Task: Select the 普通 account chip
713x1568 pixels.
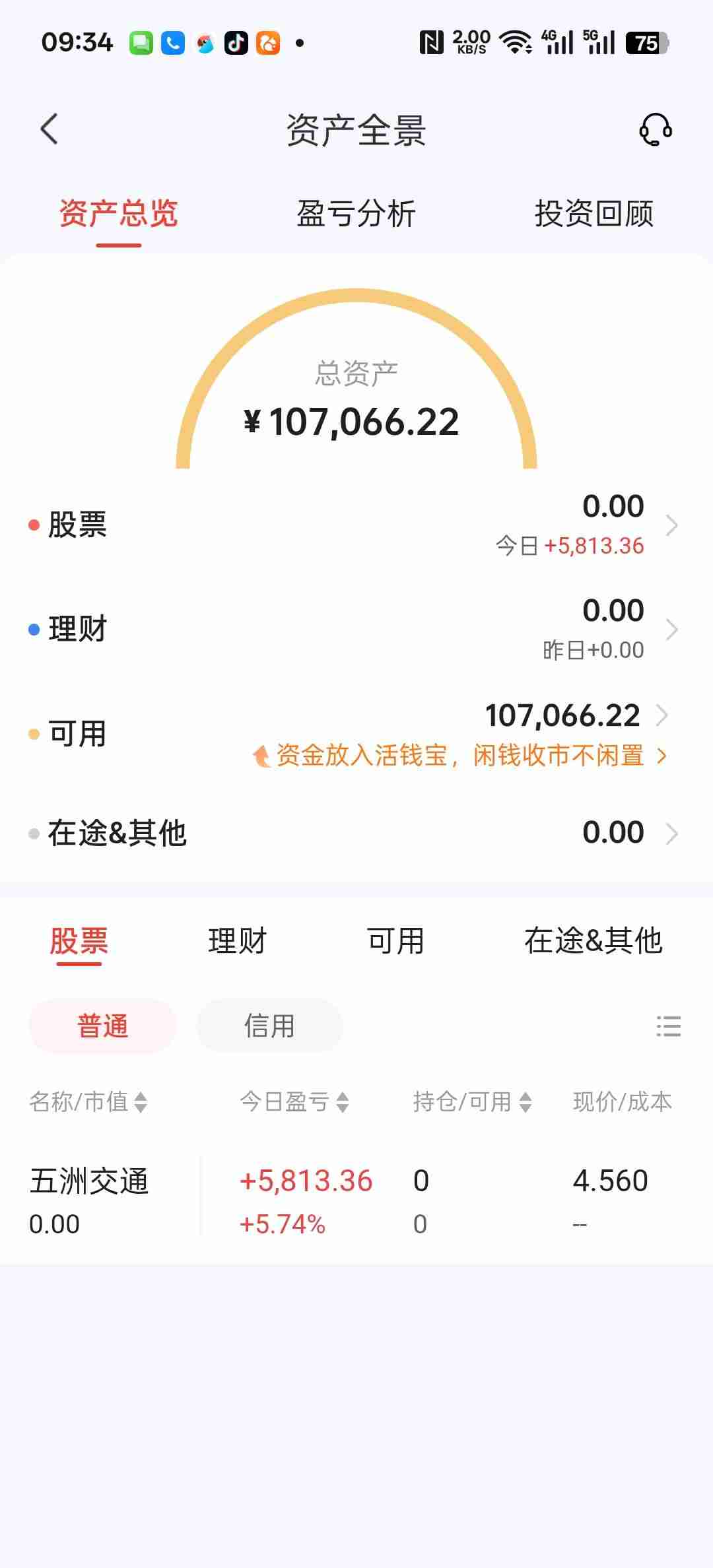Action: (102, 1026)
